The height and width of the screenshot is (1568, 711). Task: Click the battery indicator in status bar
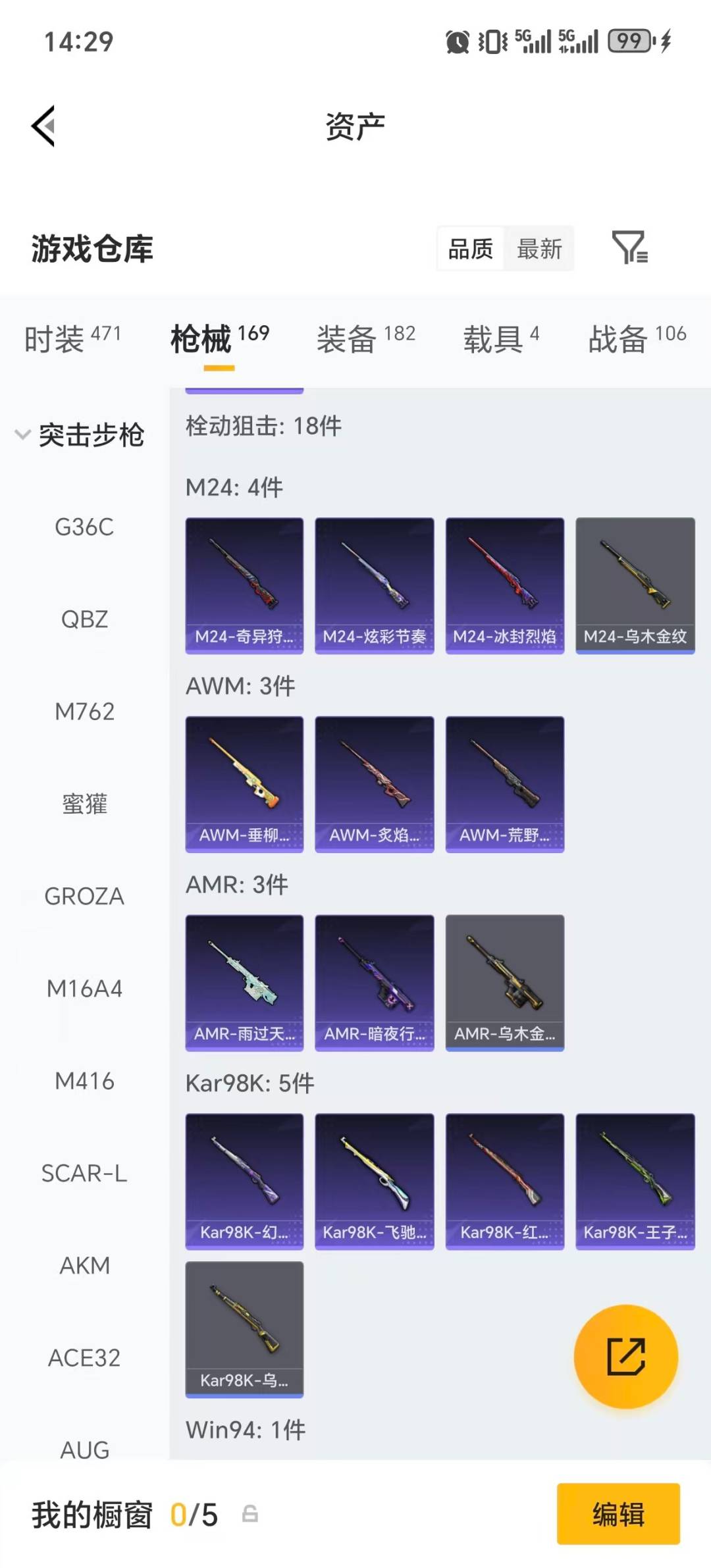[x=629, y=41]
